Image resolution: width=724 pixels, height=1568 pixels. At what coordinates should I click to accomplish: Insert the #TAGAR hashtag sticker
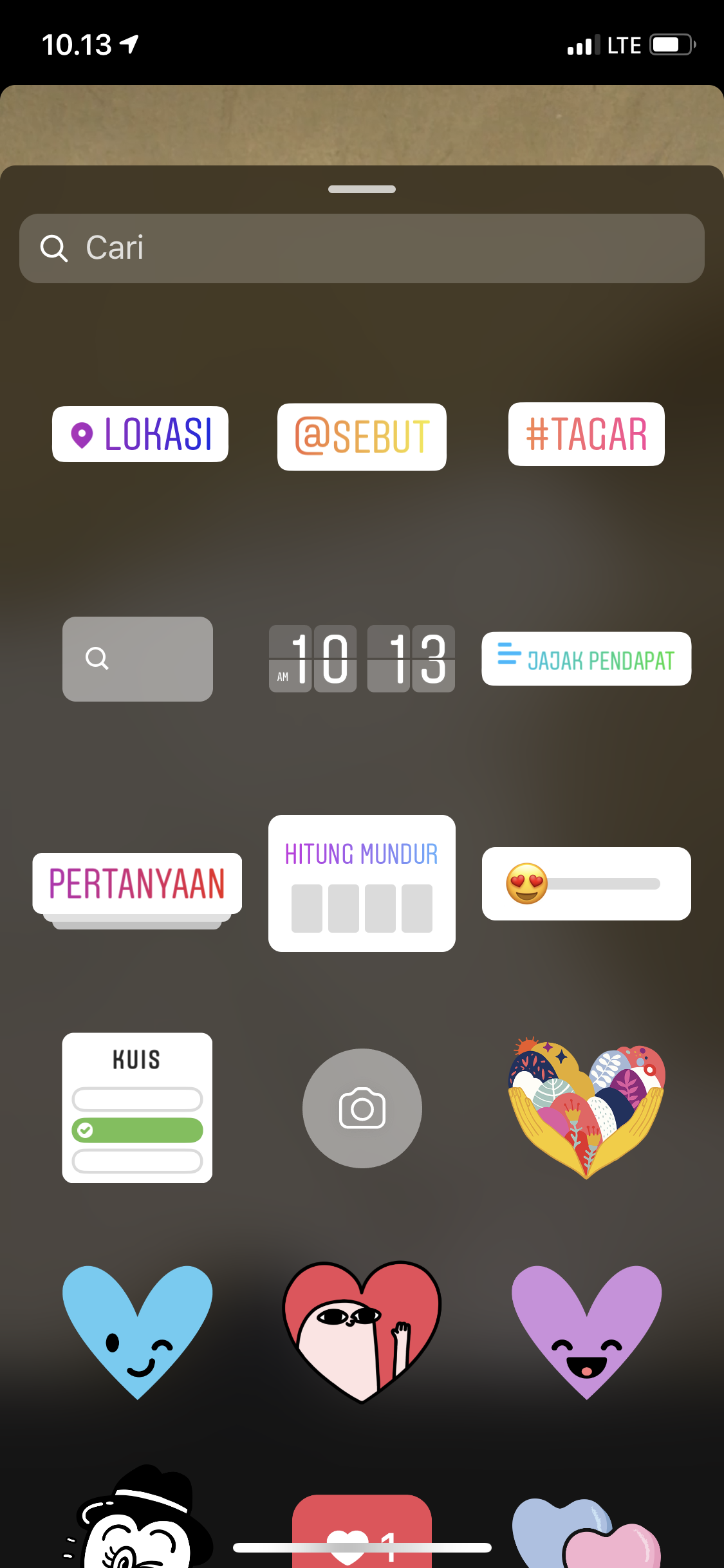pyautogui.click(x=586, y=434)
